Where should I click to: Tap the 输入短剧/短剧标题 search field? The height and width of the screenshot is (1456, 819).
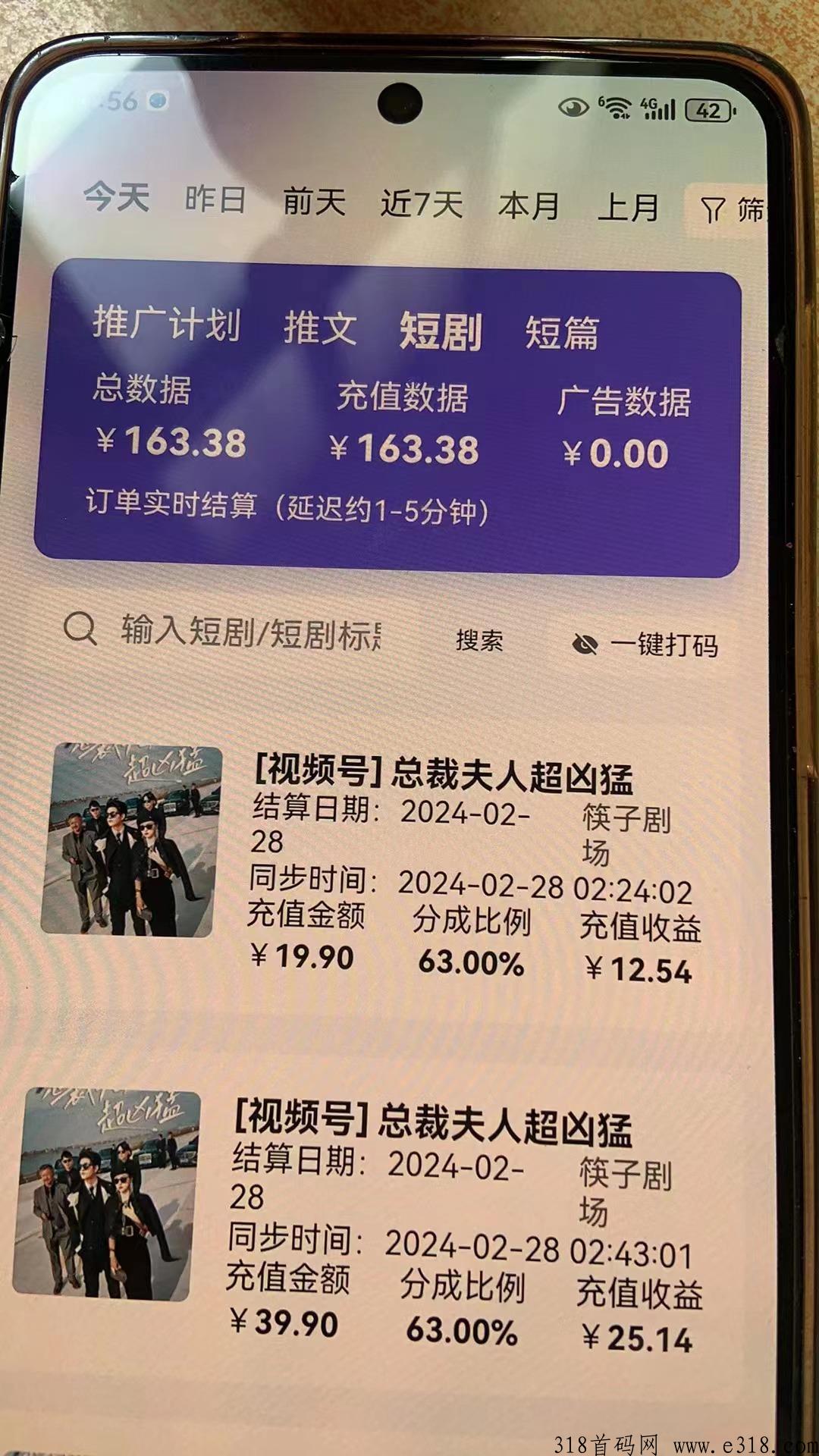250,632
